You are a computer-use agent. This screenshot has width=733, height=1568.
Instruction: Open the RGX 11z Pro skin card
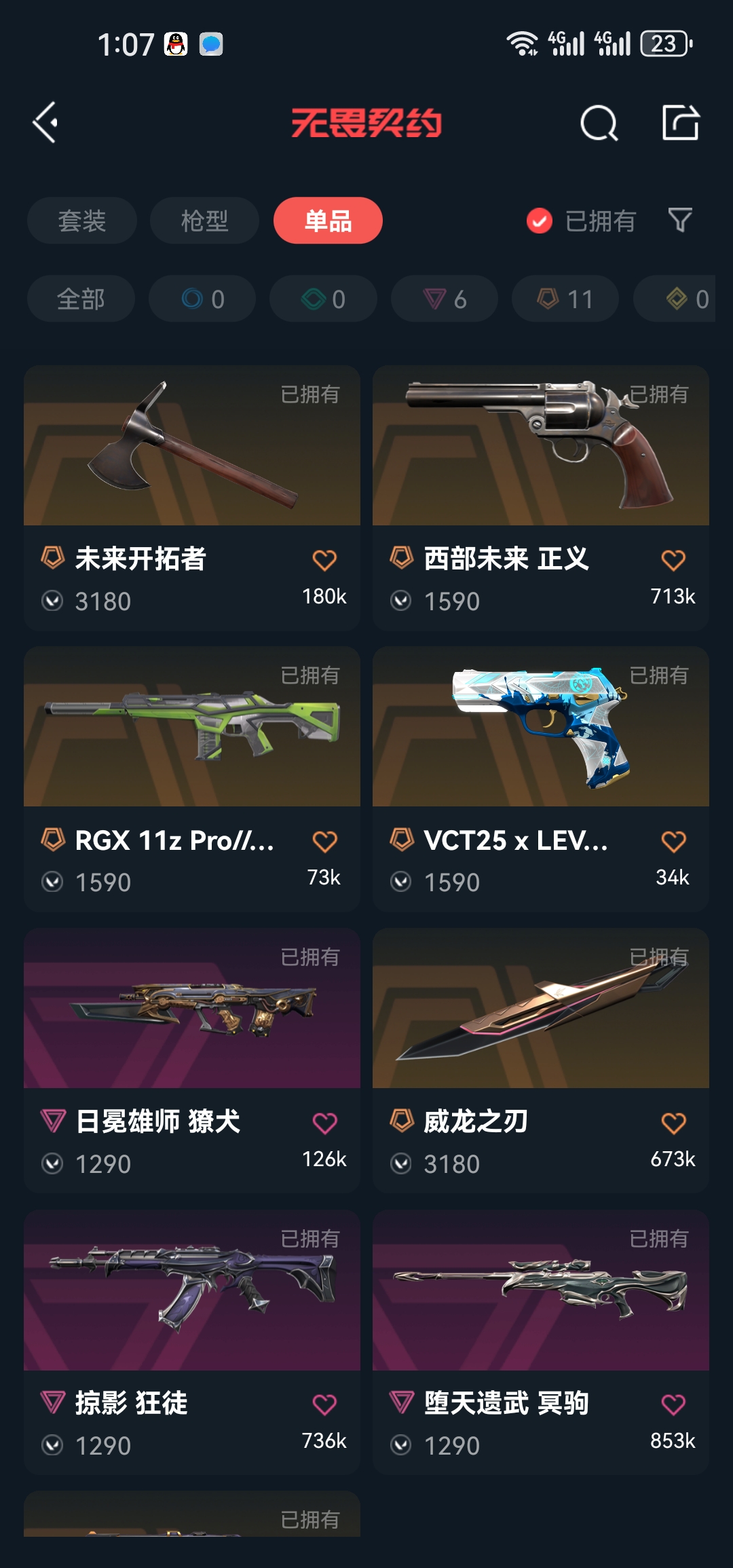[x=192, y=779]
